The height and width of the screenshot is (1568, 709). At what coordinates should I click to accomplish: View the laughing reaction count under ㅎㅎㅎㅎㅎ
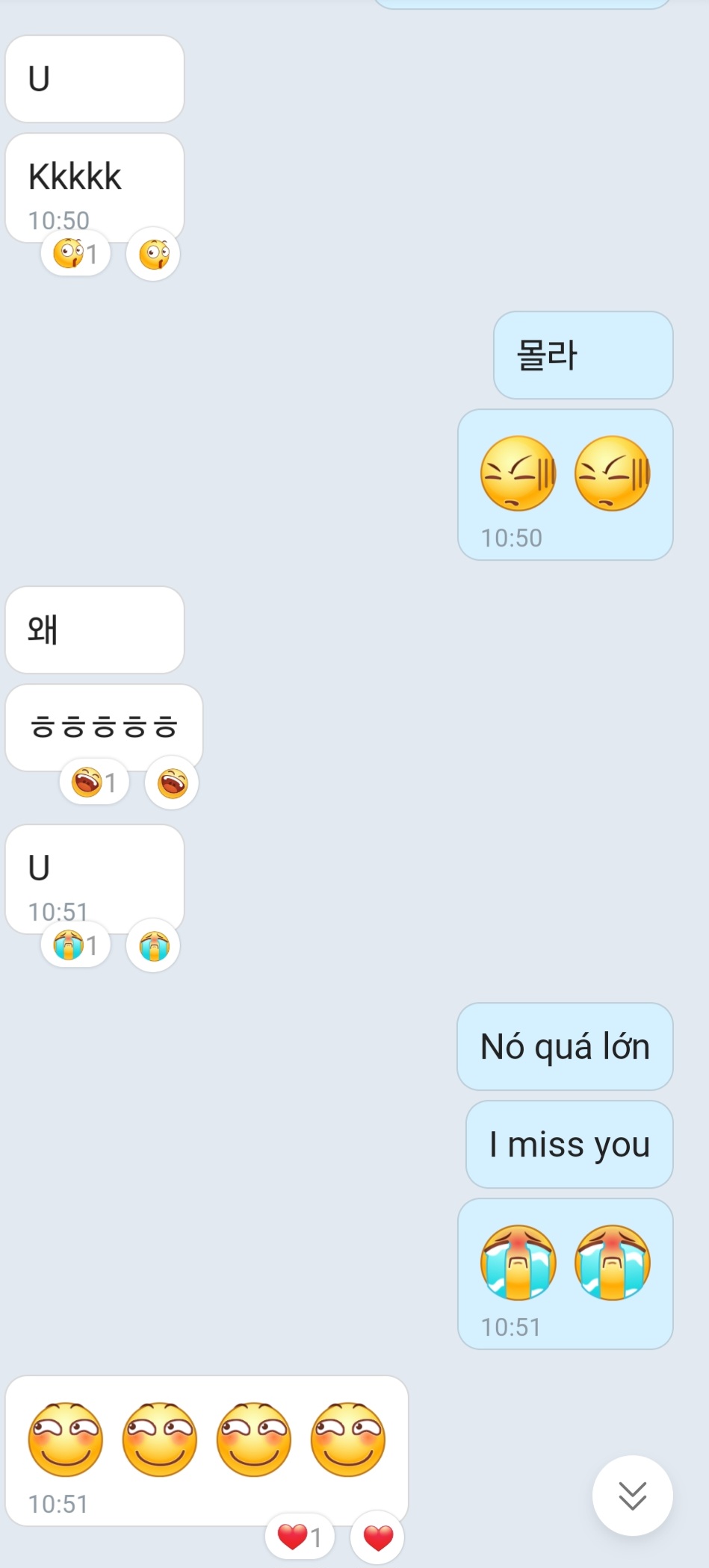point(95,783)
